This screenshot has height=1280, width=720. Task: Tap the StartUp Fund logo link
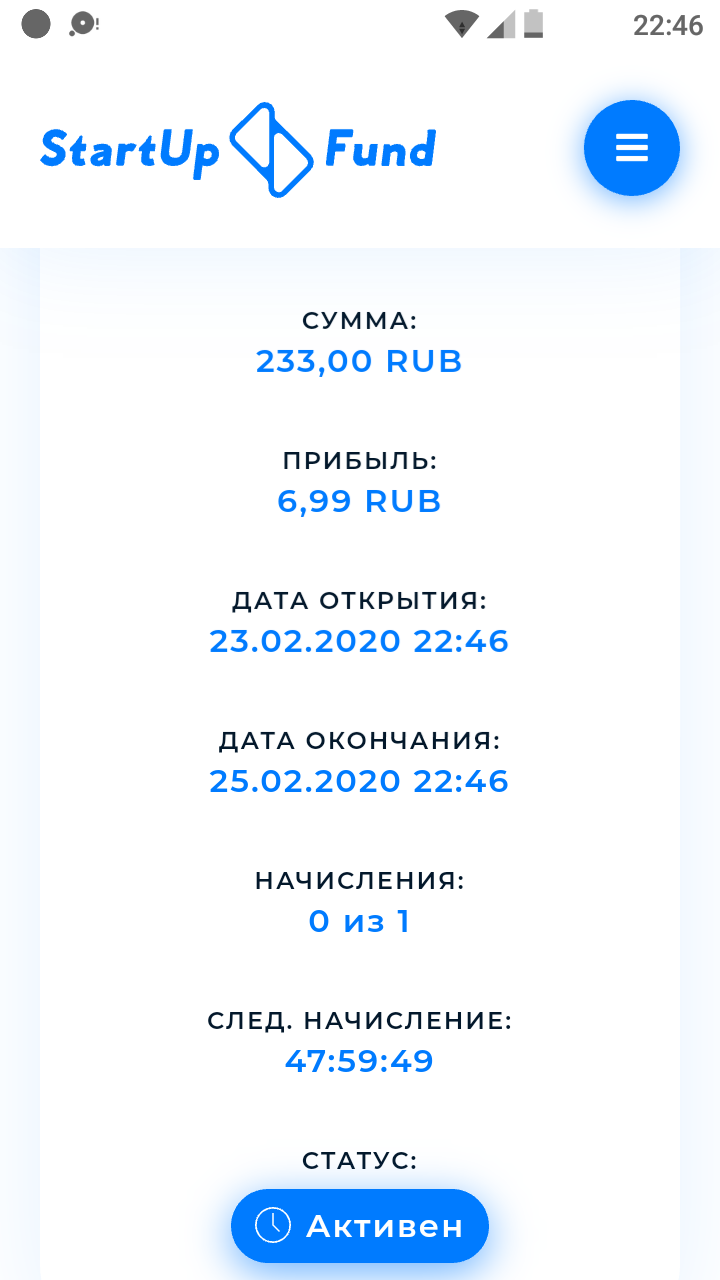point(238,149)
